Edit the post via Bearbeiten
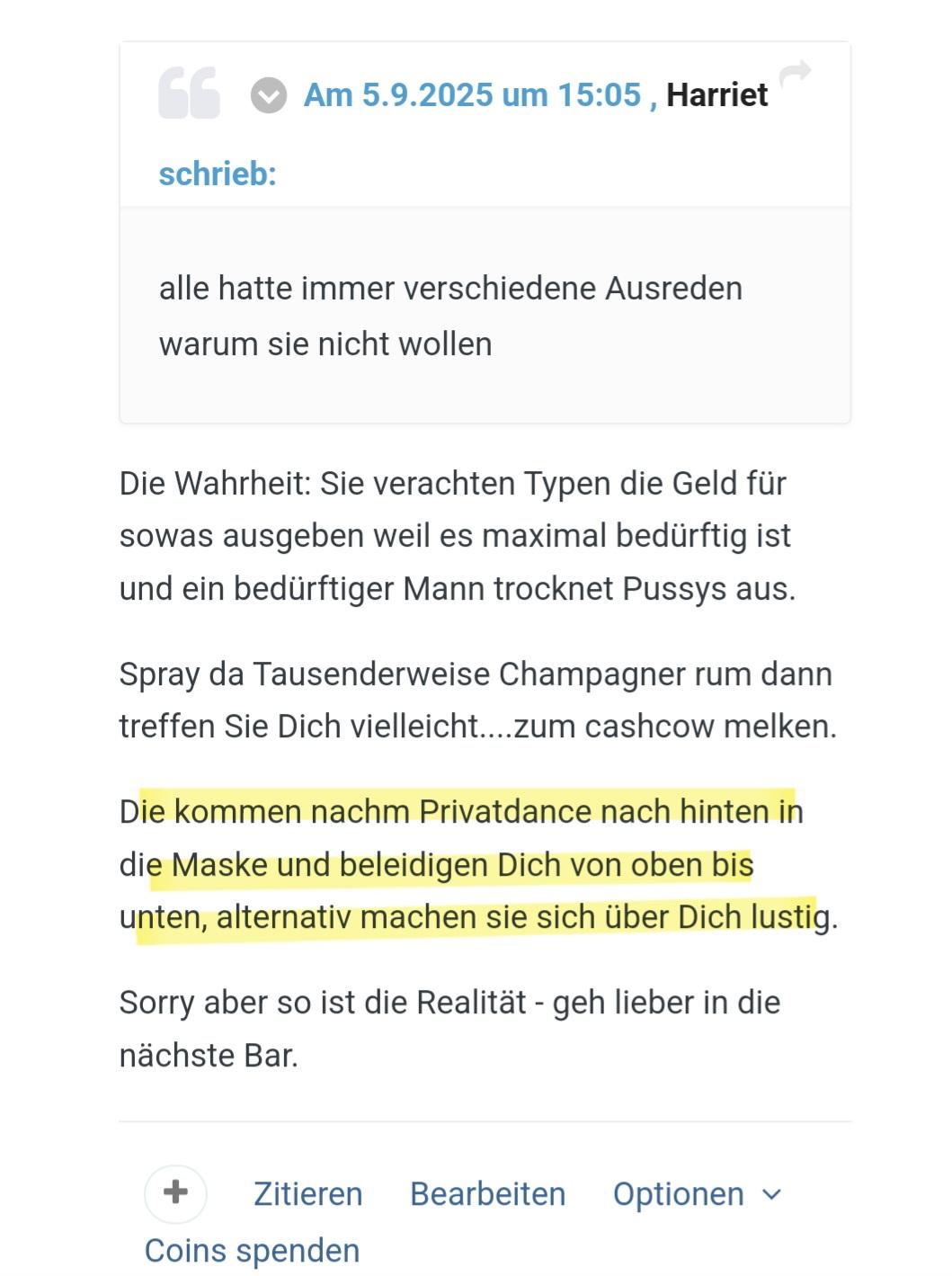This screenshot has width=952, height=1276. click(x=487, y=1194)
